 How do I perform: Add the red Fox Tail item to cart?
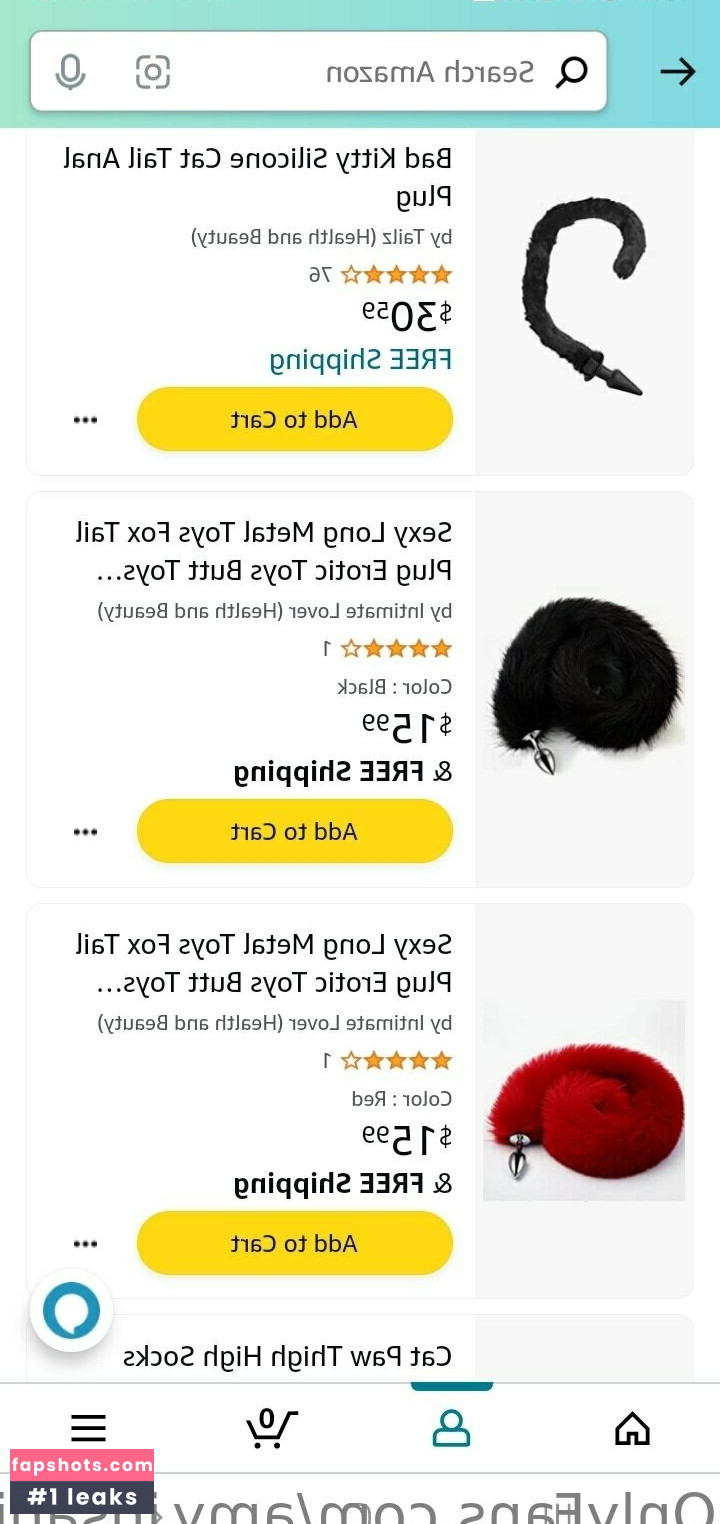pyautogui.click(x=294, y=1244)
